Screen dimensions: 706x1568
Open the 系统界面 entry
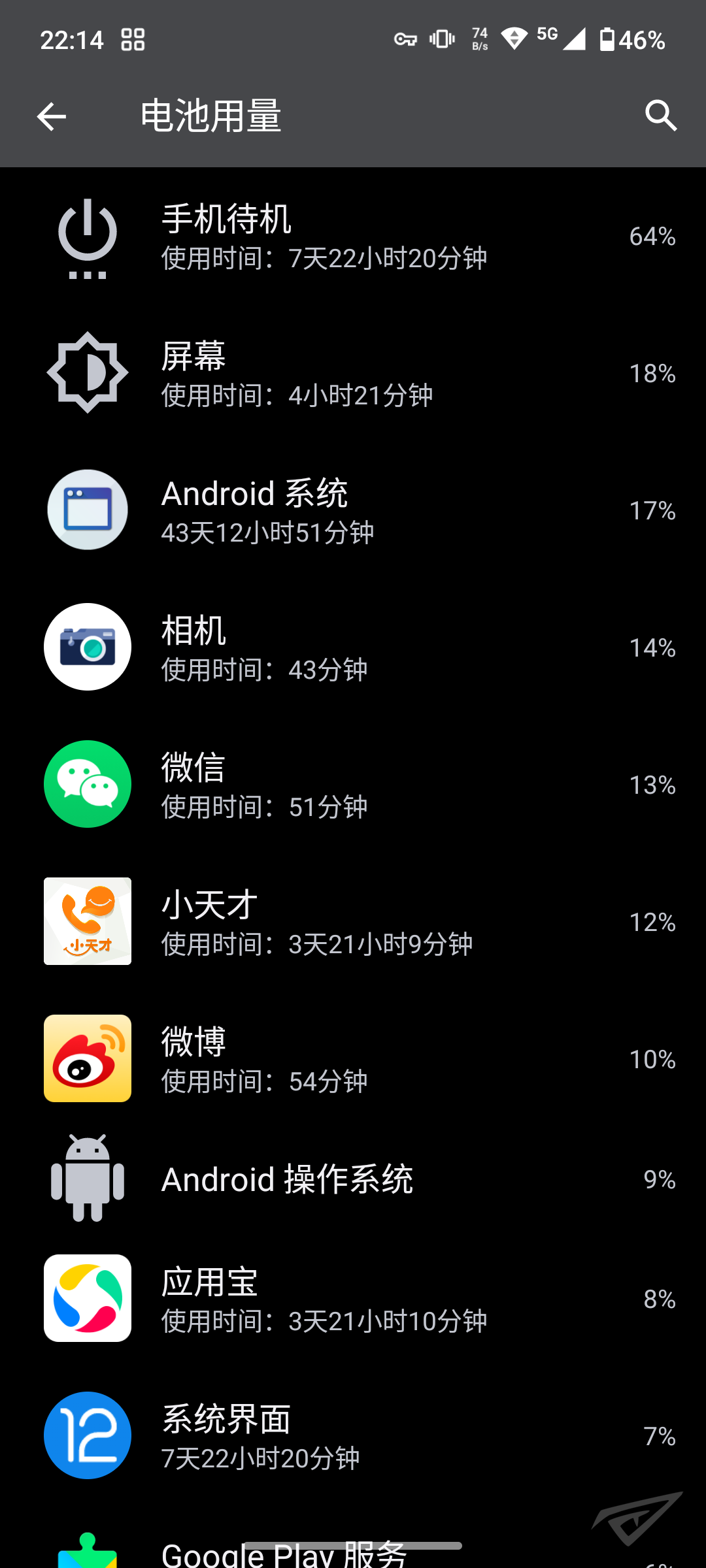click(353, 1436)
